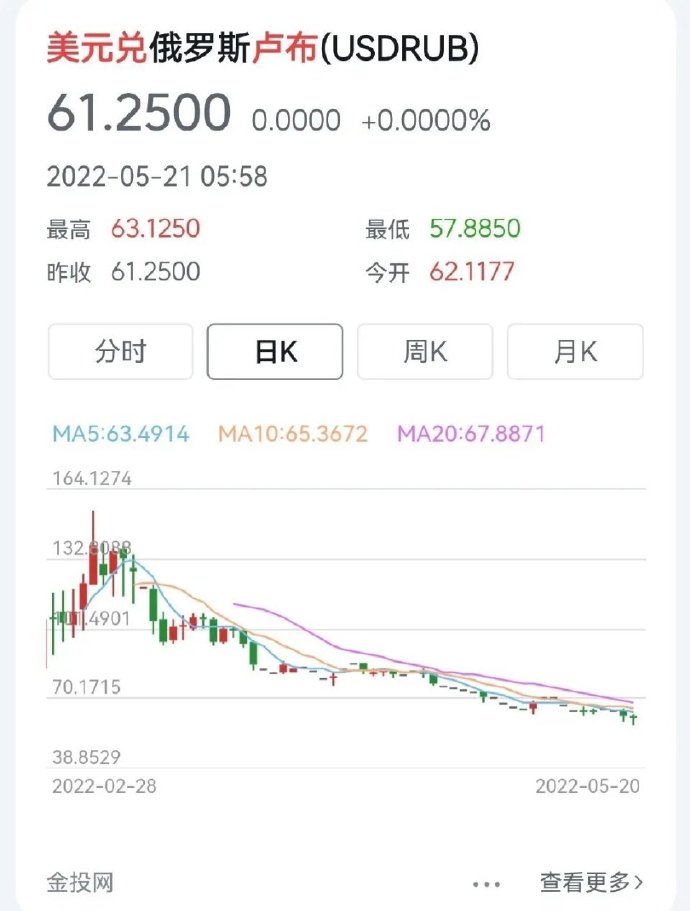
Task: Switch to the 分时 chart tab
Action: click(x=120, y=352)
